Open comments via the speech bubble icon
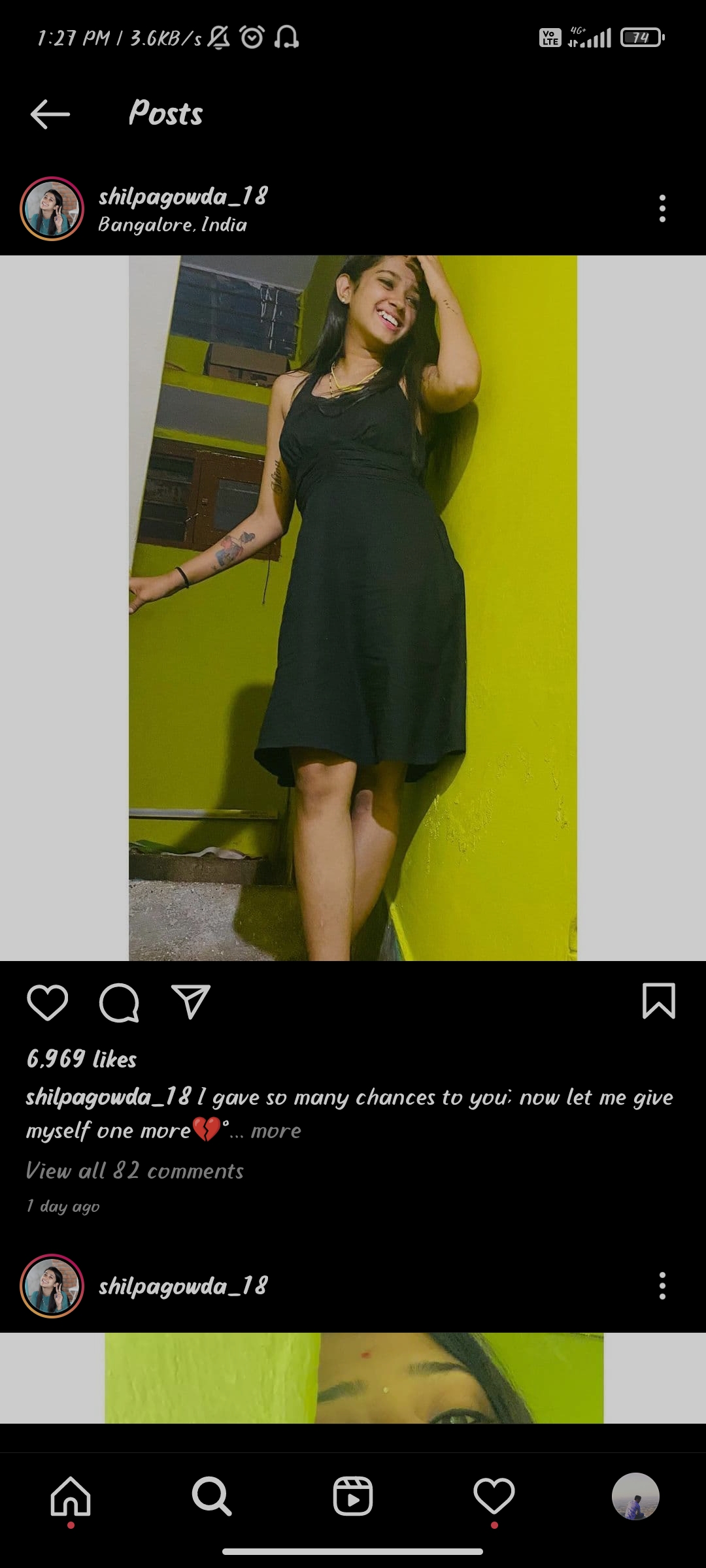The image size is (706, 1568). [x=119, y=1002]
